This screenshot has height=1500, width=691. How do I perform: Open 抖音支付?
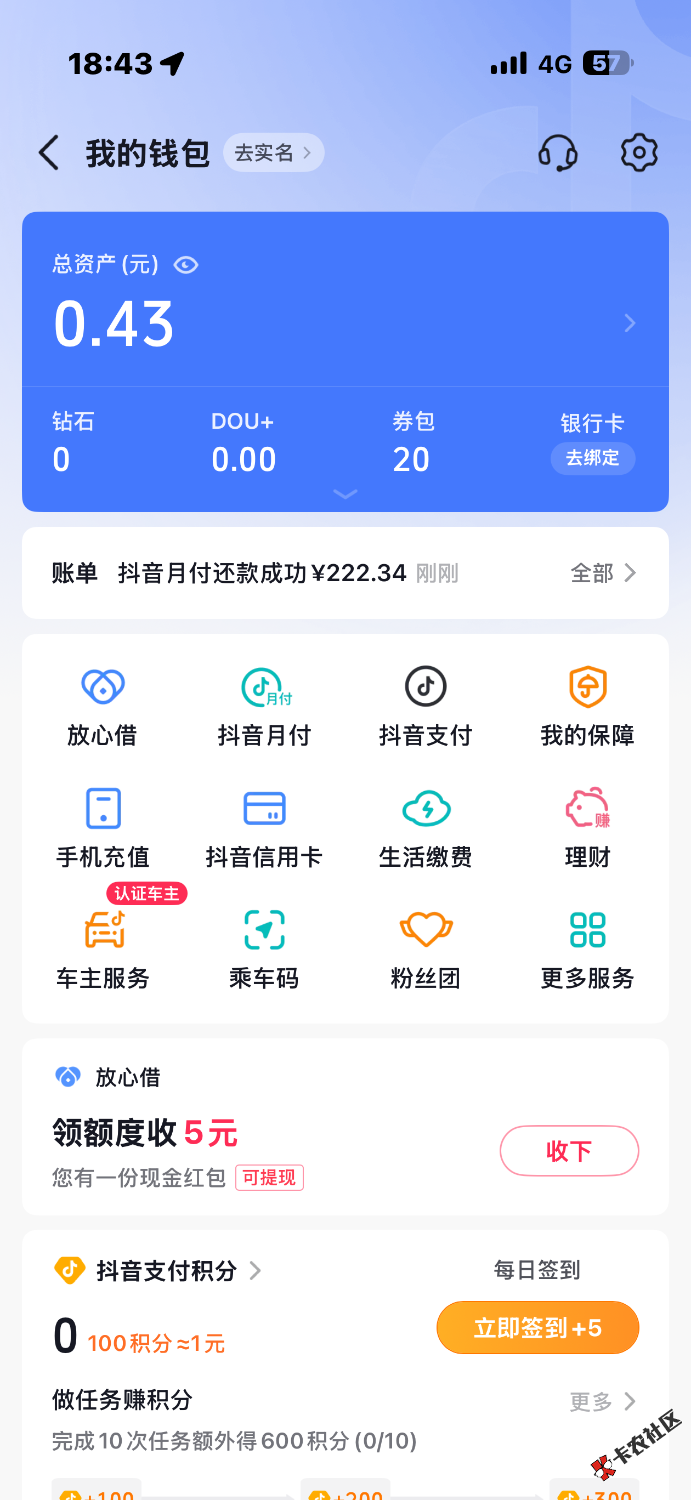pos(425,707)
